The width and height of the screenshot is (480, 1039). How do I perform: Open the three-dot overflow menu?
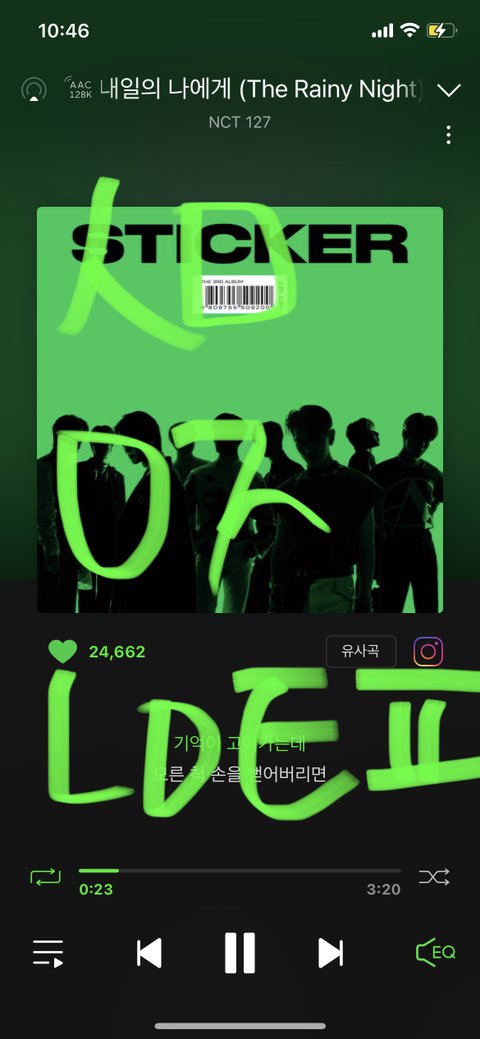coord(449,135)
